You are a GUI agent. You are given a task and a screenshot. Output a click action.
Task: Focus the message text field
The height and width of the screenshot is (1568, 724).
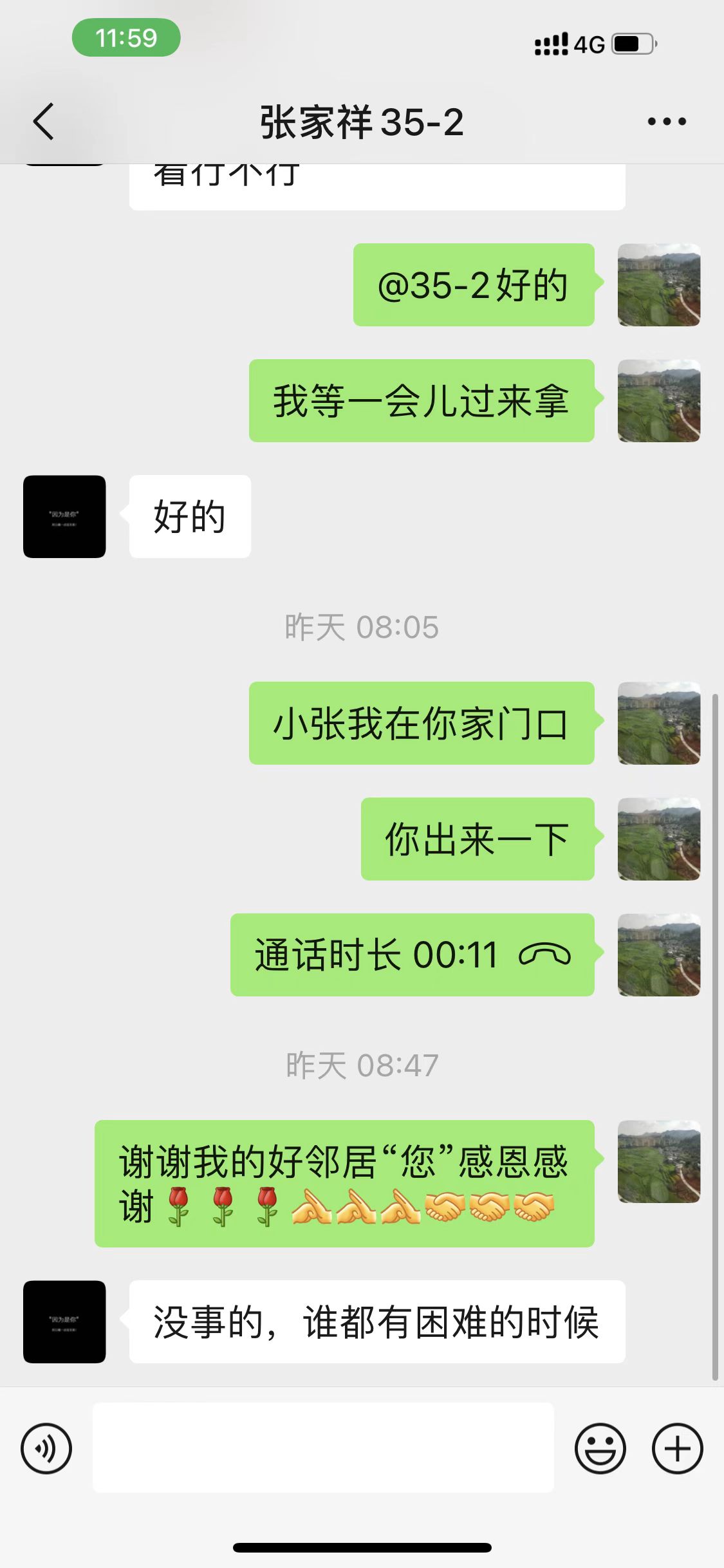click(323, 1447)
